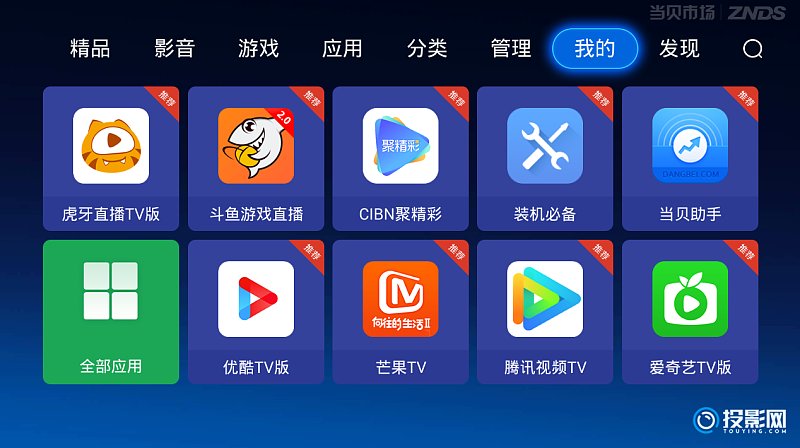Switch to the 管理 tab
The image size is (800, 448).
click(511, 49)
